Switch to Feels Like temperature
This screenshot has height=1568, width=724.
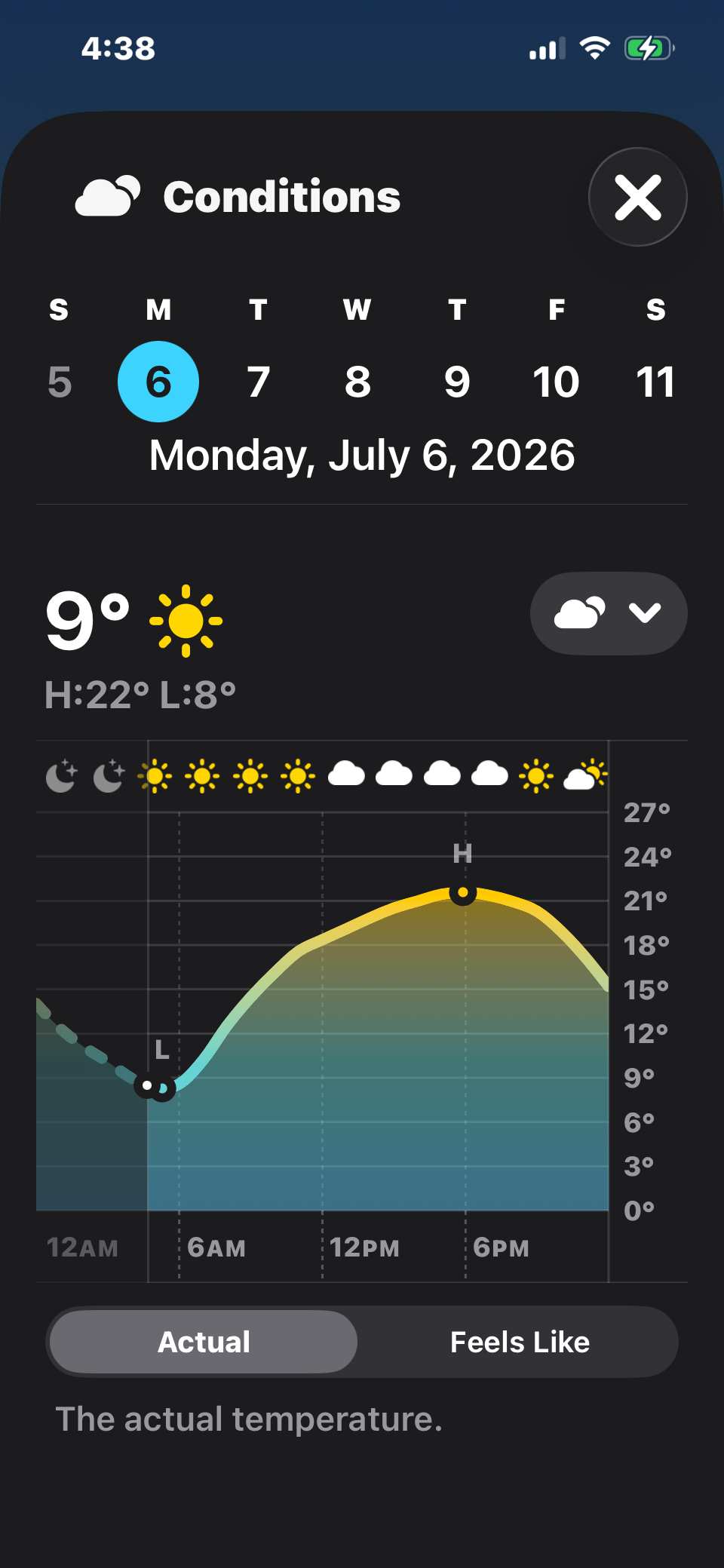(520, 1342)
